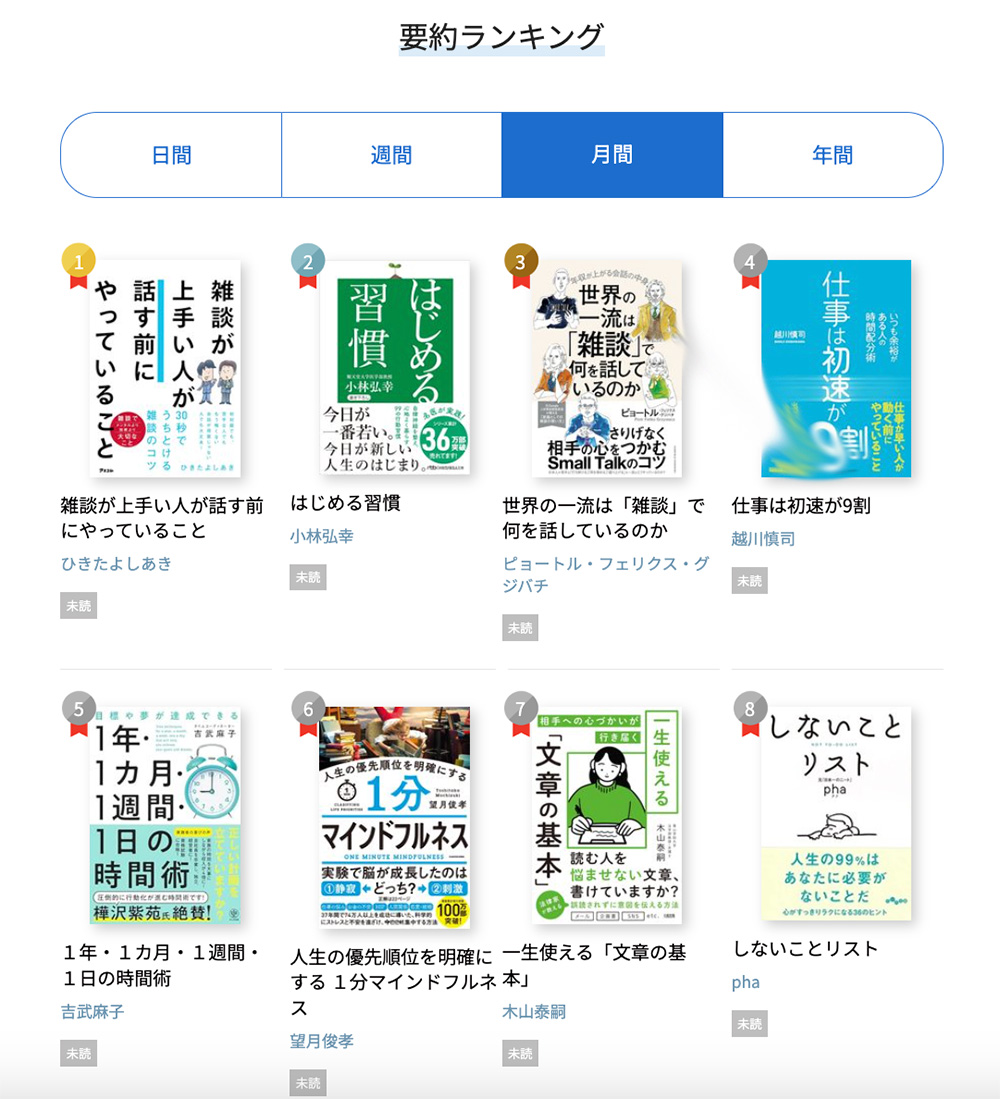1000x1099 pixels.
Task: View author ピョートル・フェリクス・グジバチ
Action: pyautogui.click(x=605, y=574)
